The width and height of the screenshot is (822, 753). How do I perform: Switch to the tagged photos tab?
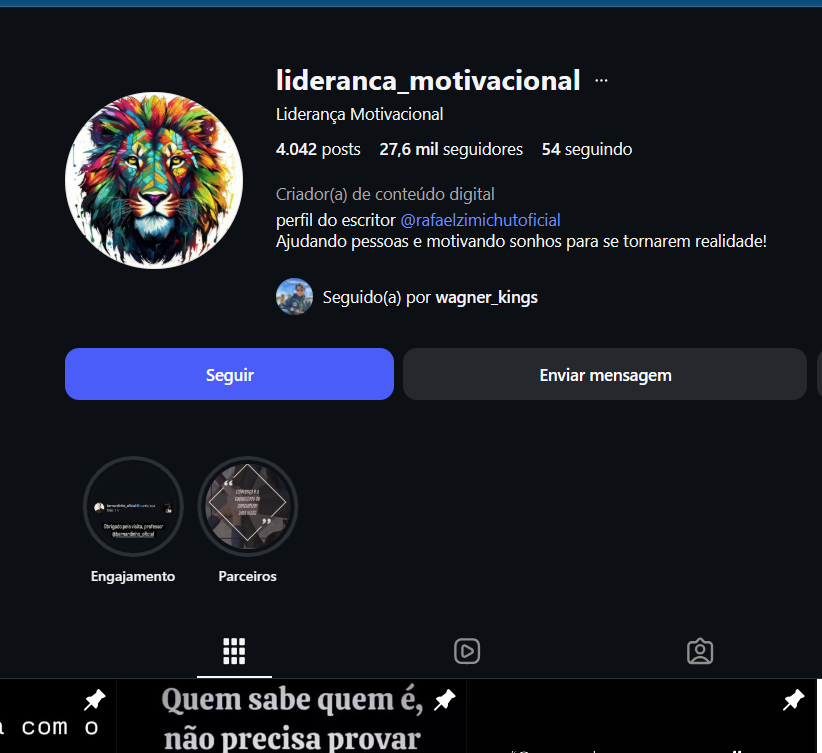click(700, 651)
